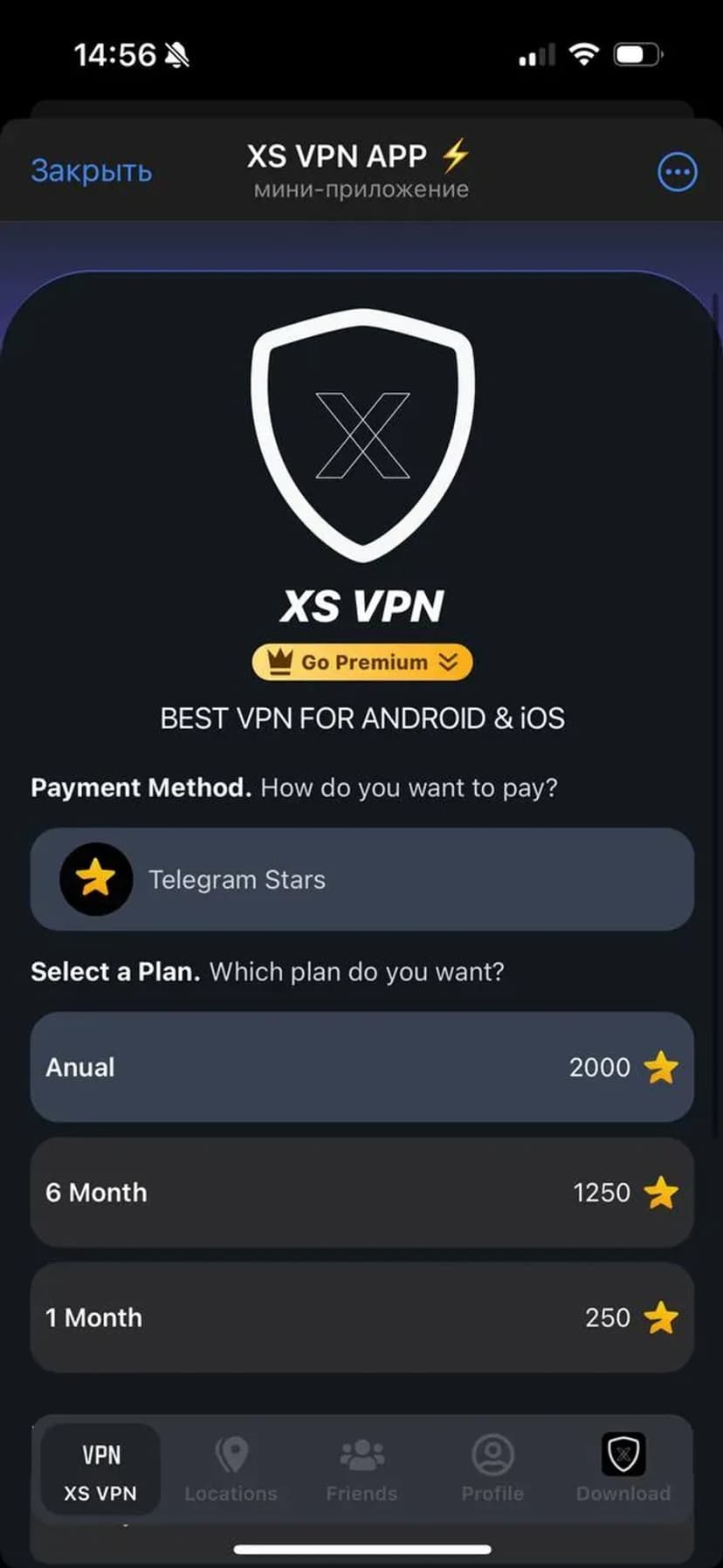Go to the Friends tab
Image resolution: width=723 pixels, height=1568 pixels.
click(x=361, y=1471)
